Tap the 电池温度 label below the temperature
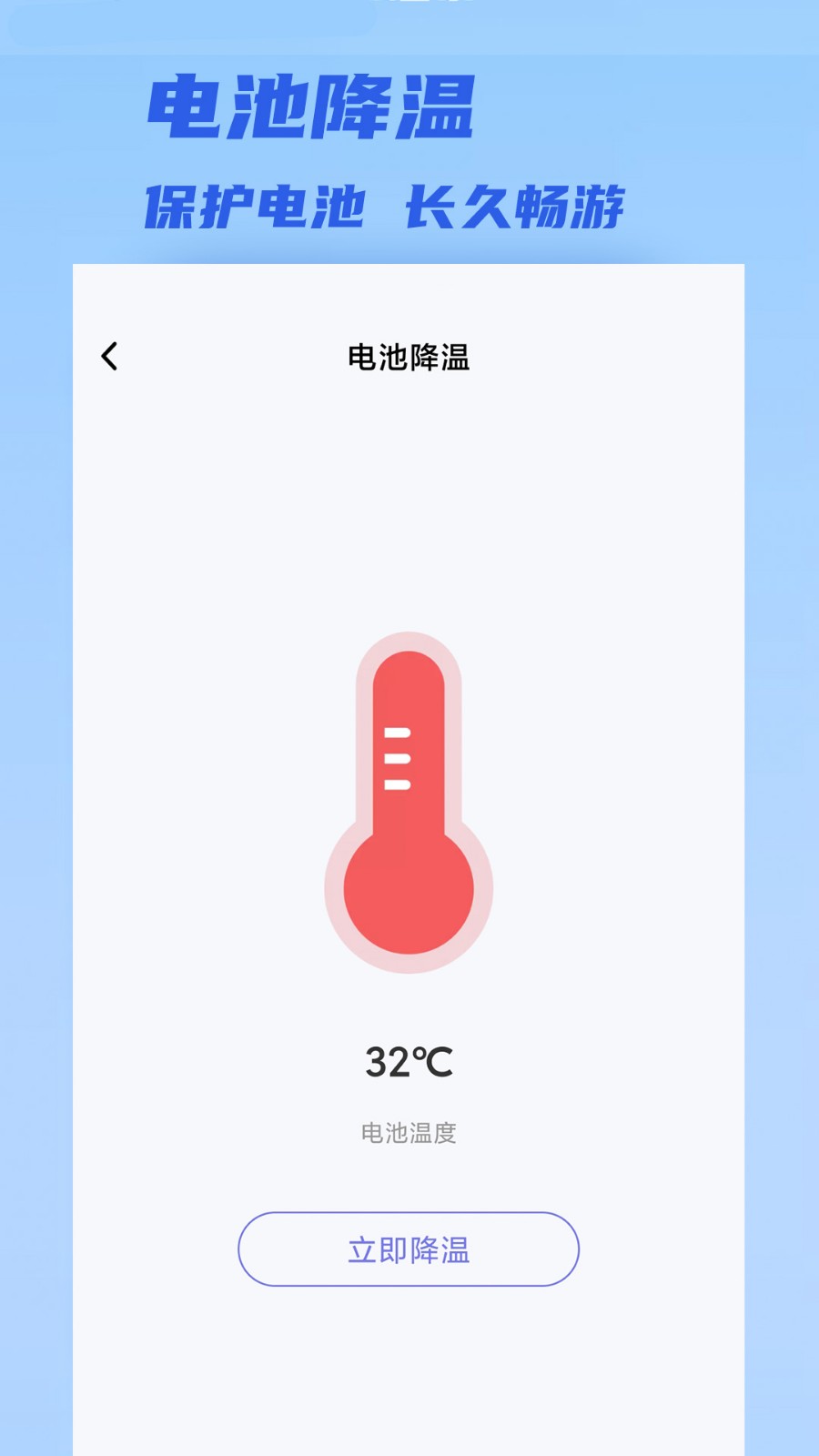819x1456 pixels. (x=409, y=1134)
